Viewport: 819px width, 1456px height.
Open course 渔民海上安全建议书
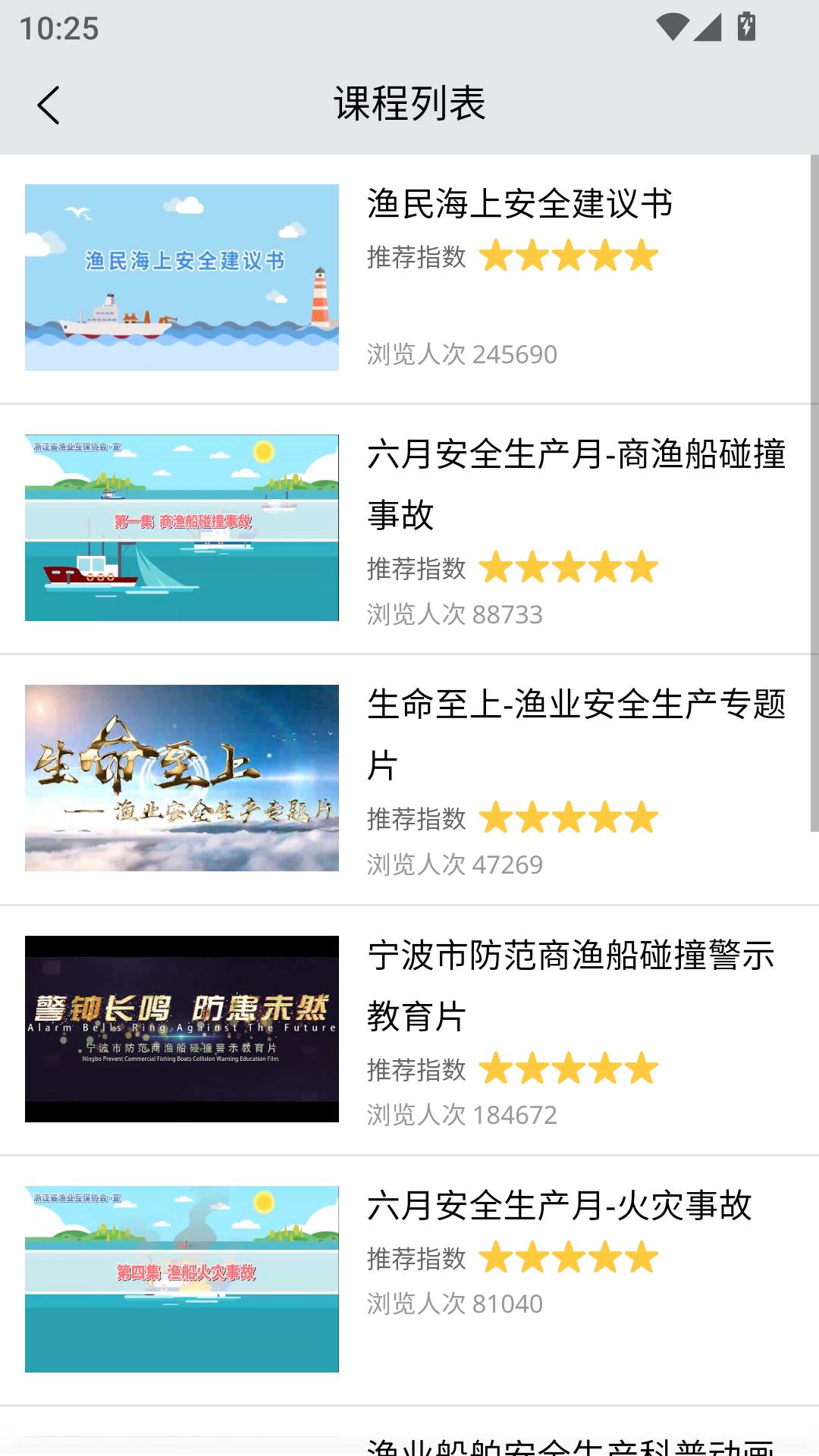click(409, 279)
